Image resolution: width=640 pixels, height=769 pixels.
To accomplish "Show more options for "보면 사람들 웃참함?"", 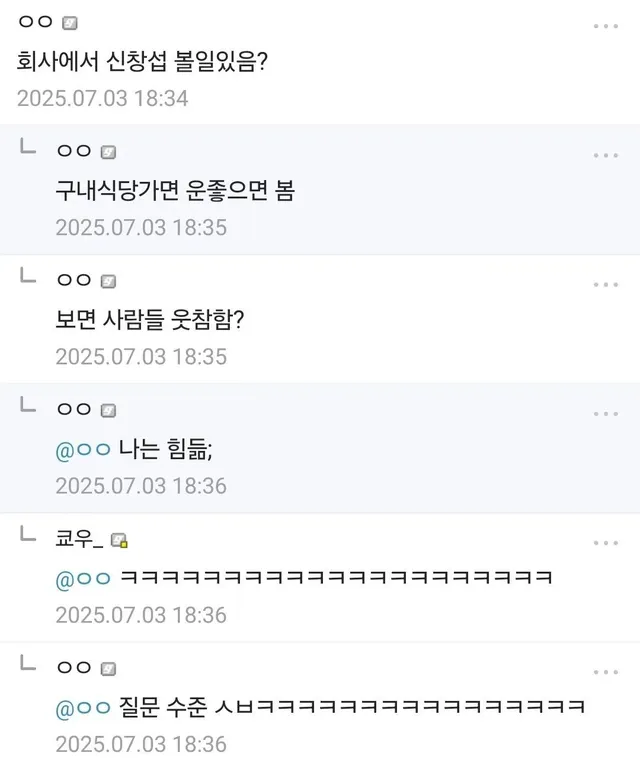I will click(605, 284).
